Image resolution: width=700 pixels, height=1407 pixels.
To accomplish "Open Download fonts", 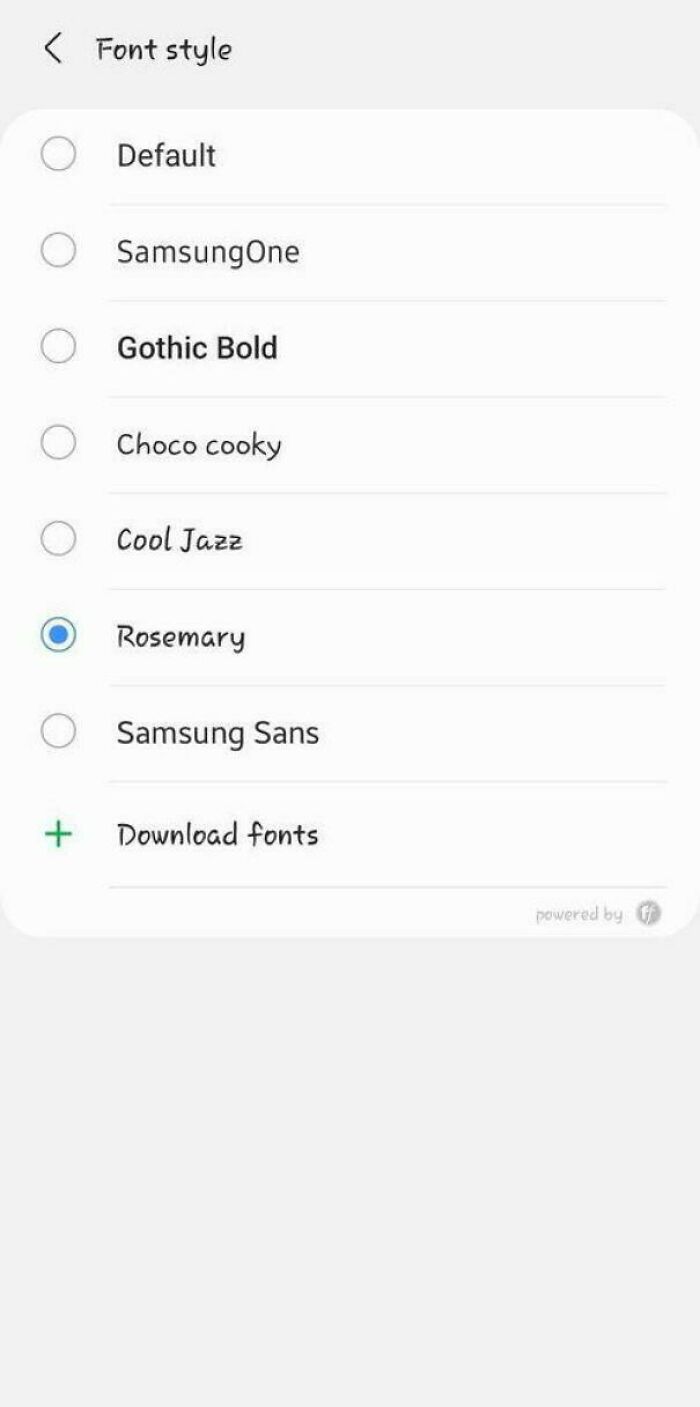I will pos(217,834).
